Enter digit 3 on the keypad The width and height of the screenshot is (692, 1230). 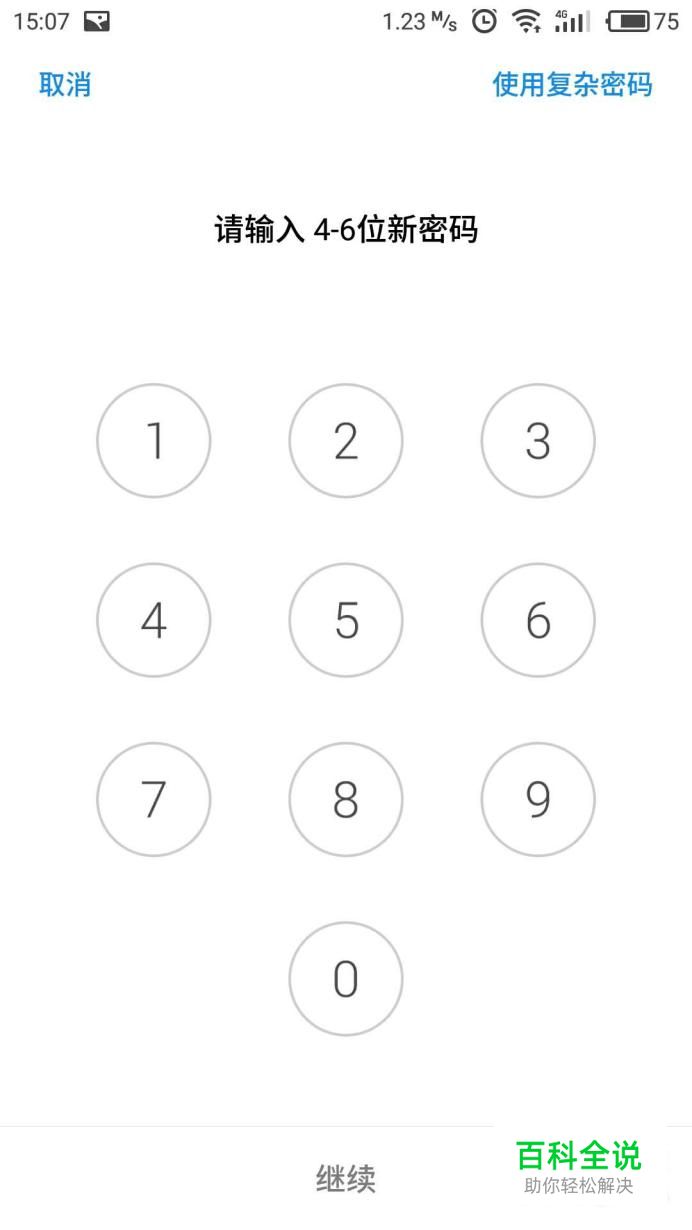click(538, 441)
